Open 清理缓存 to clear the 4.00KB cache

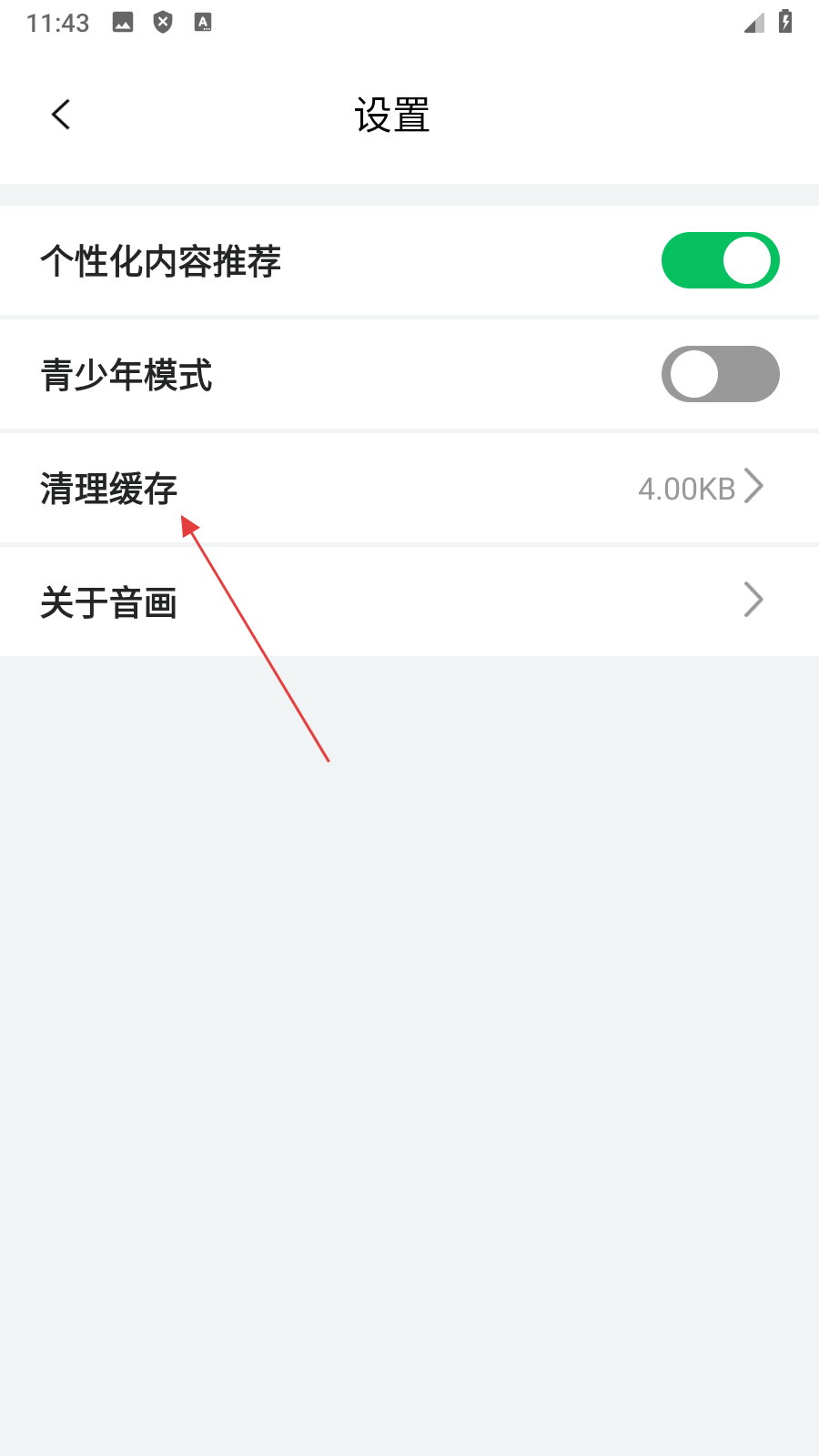coord(409,489)
